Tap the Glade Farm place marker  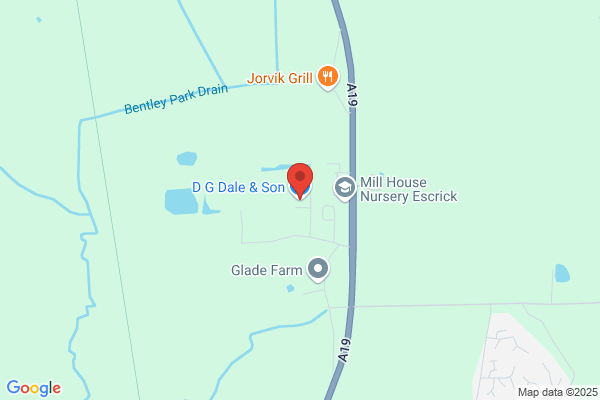318,269
